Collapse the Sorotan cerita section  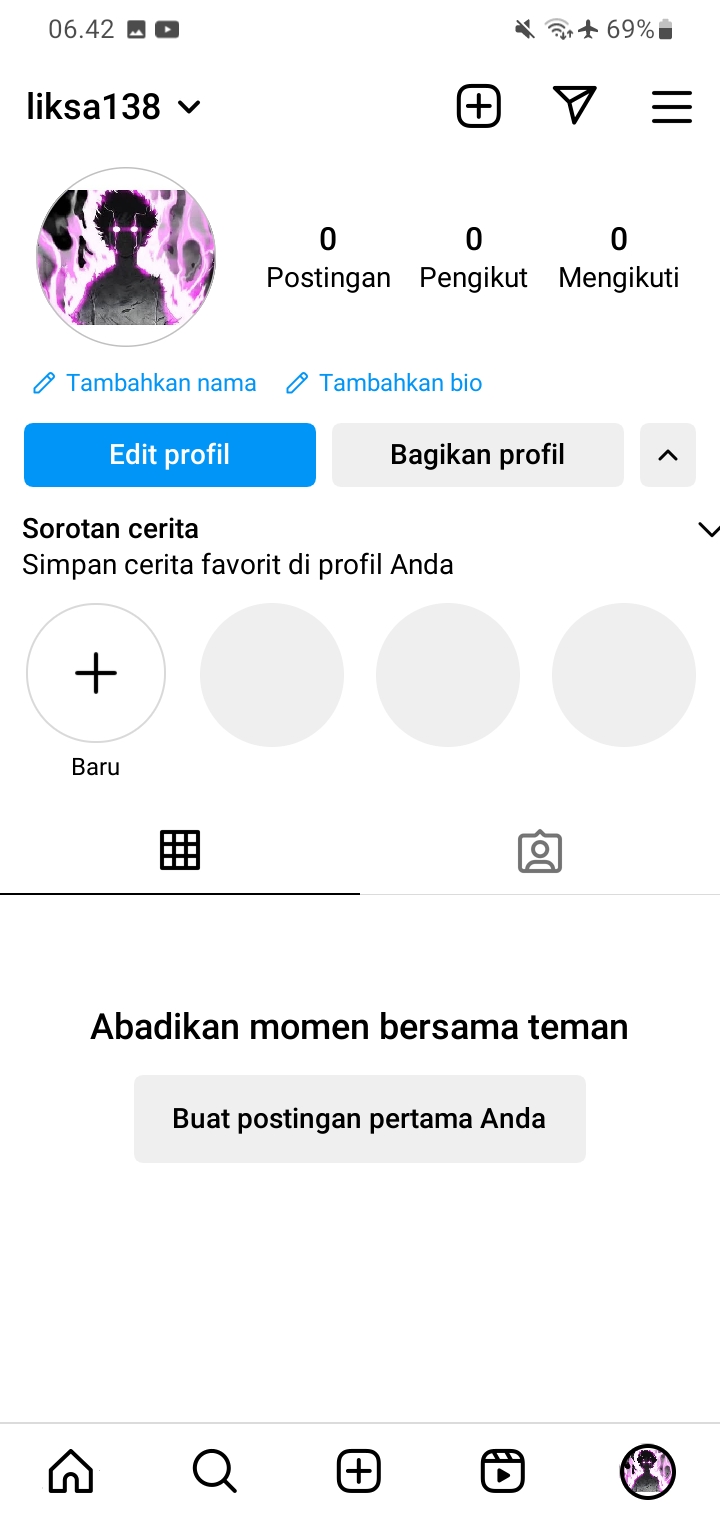(708, 530)
